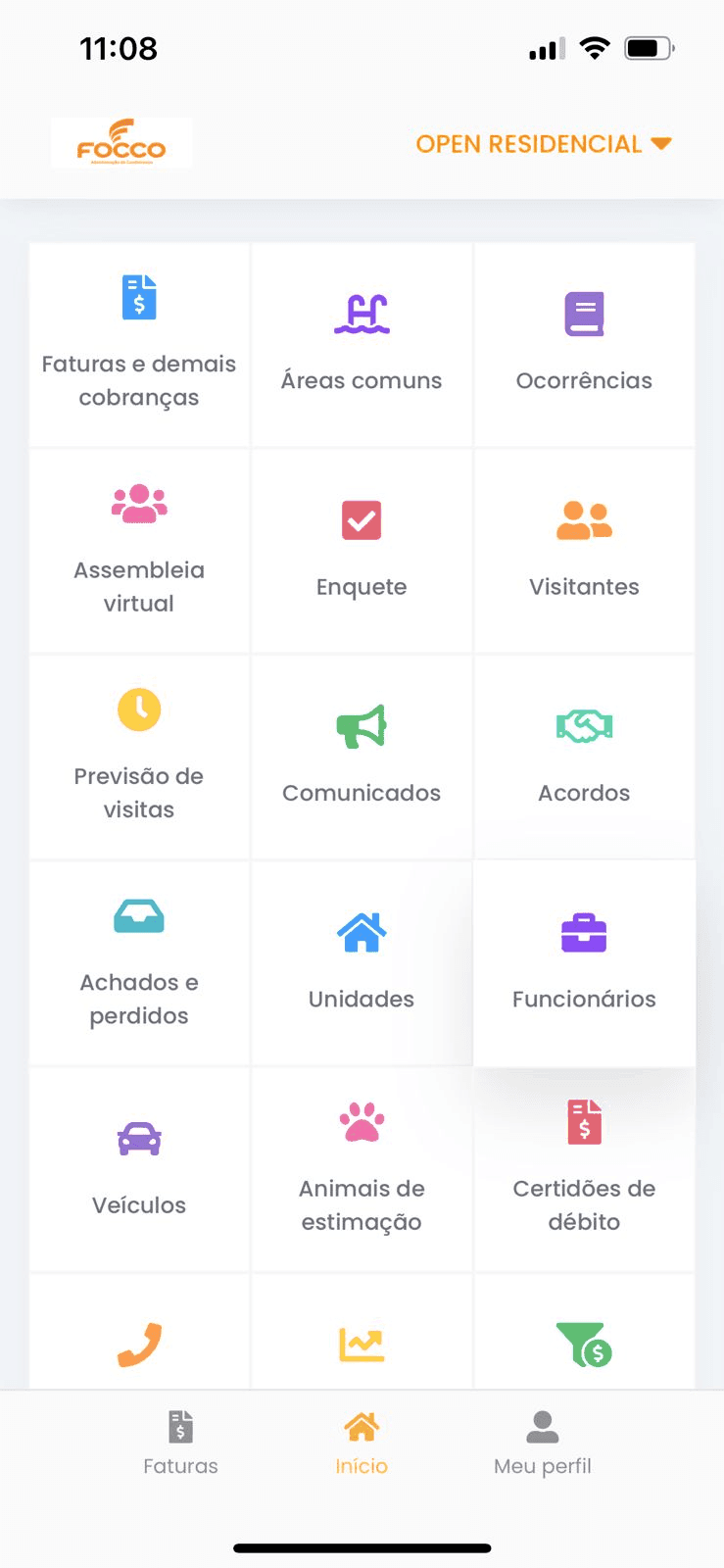Click the FOCCO logo

[x=120, y=142]
